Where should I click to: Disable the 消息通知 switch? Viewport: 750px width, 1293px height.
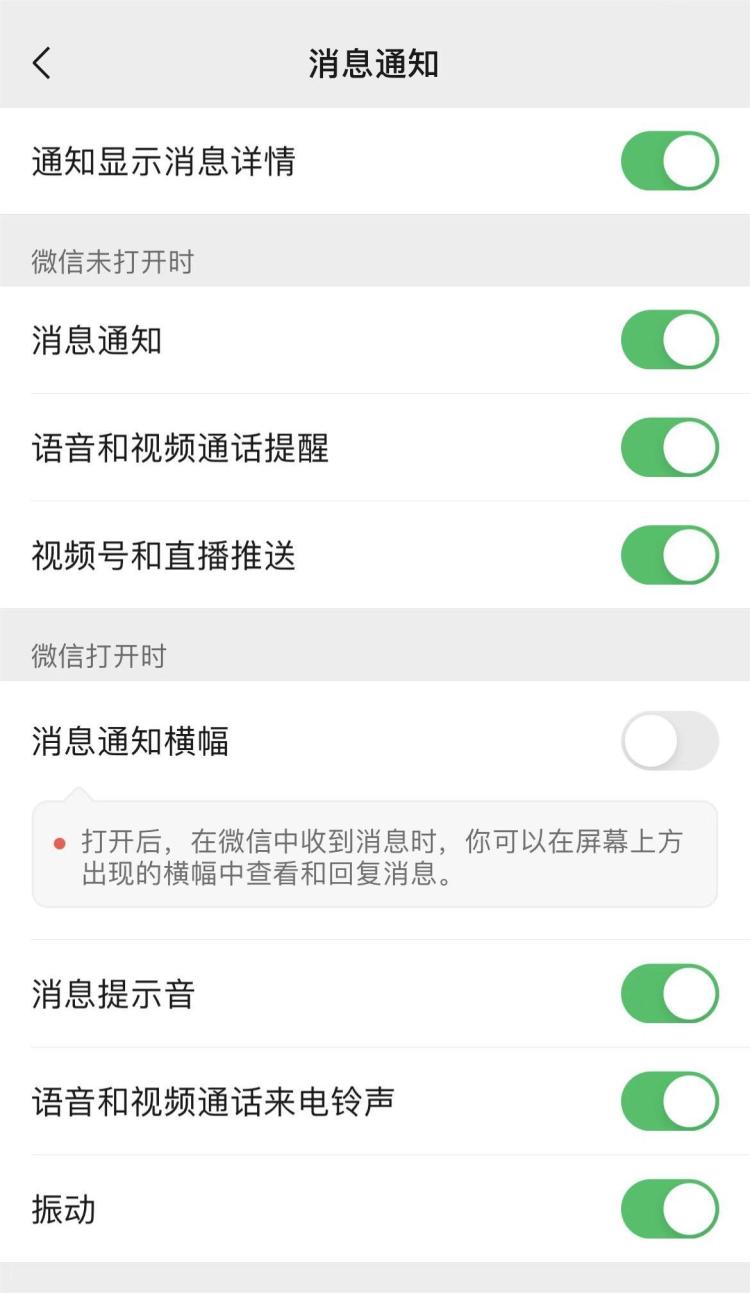click(x=670, y=340)
